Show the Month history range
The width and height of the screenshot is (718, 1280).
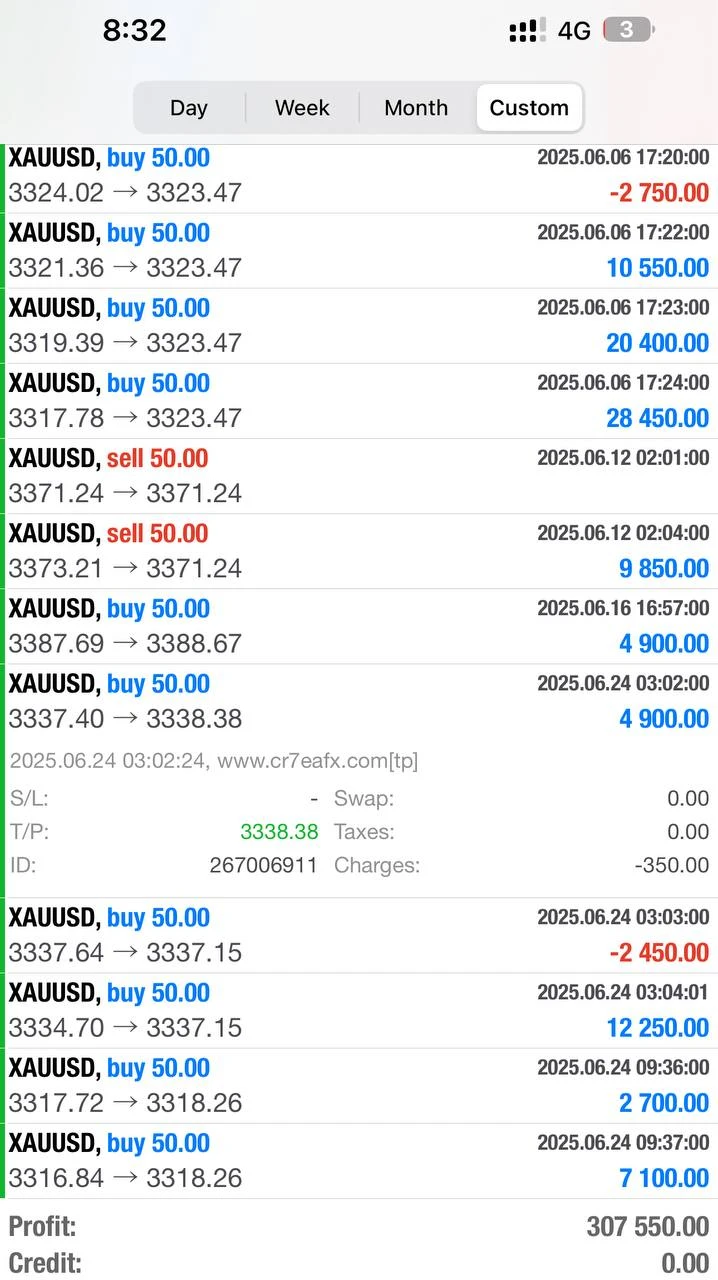(416, 108)
